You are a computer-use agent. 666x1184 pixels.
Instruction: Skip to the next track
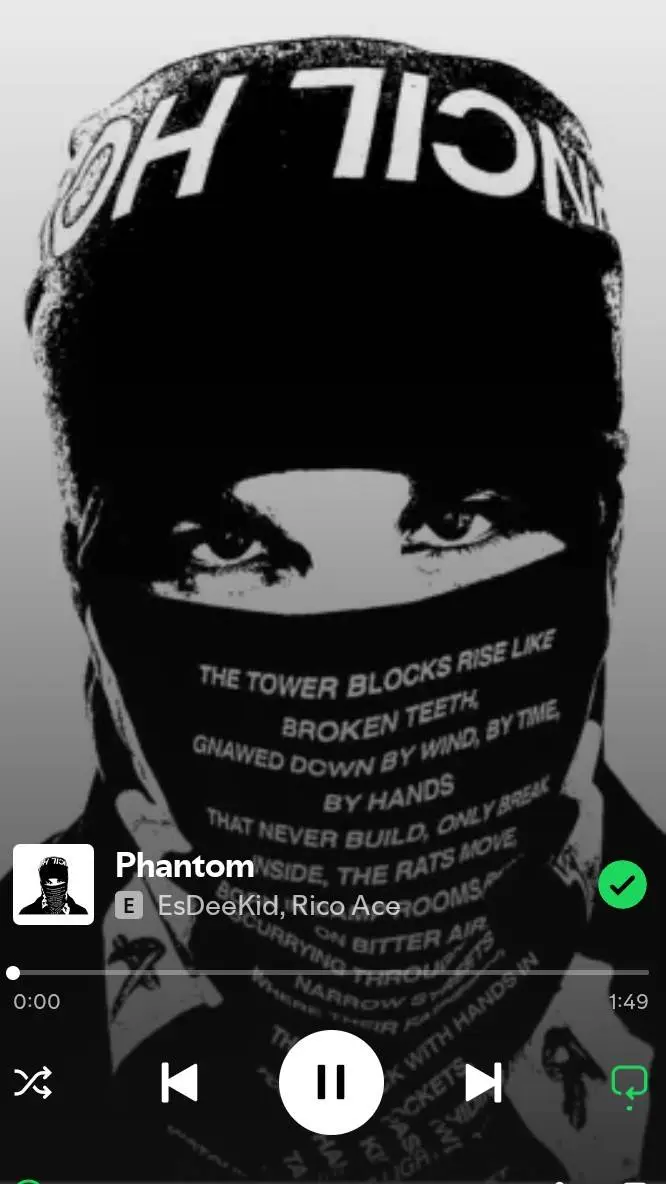click(x=483, y=1082)
